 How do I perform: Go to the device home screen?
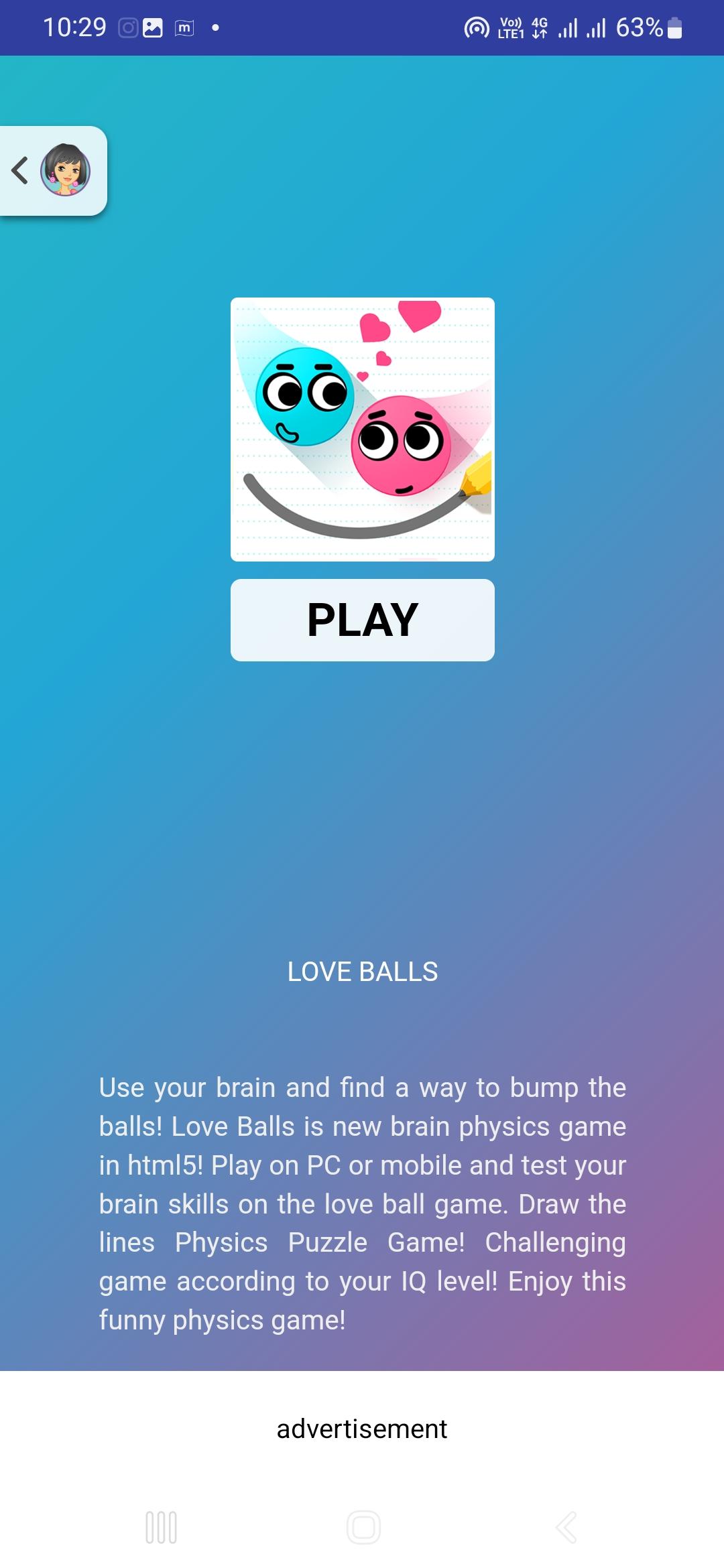(x=363, y=1527)
